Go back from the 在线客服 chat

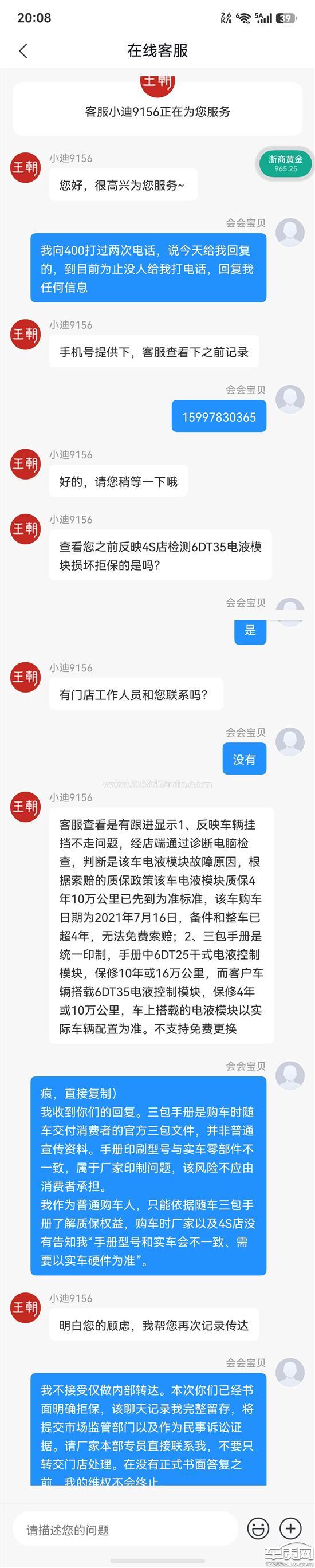pyautogui.click(x=23, y=50)
